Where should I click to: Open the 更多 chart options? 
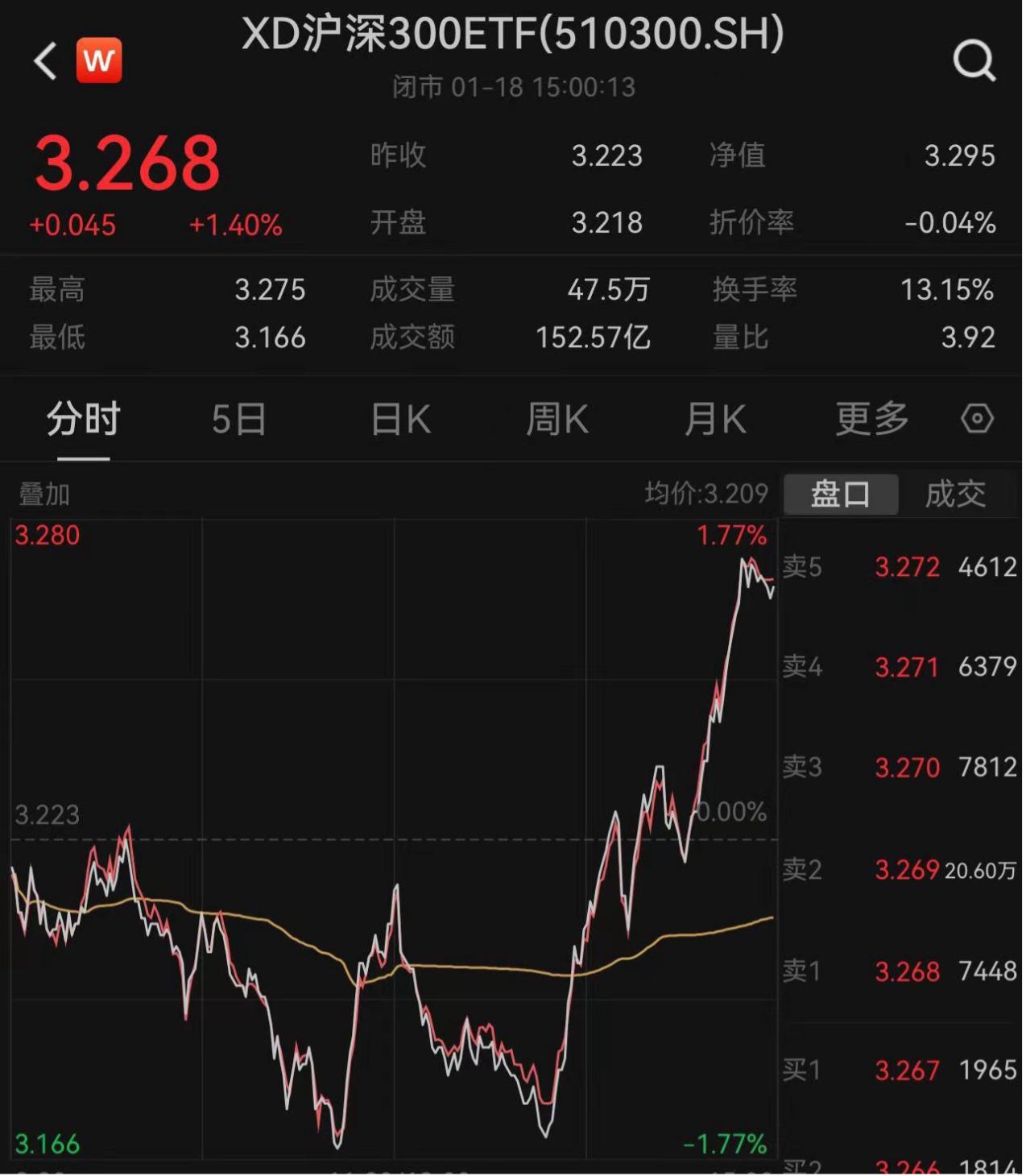point(872,420)
